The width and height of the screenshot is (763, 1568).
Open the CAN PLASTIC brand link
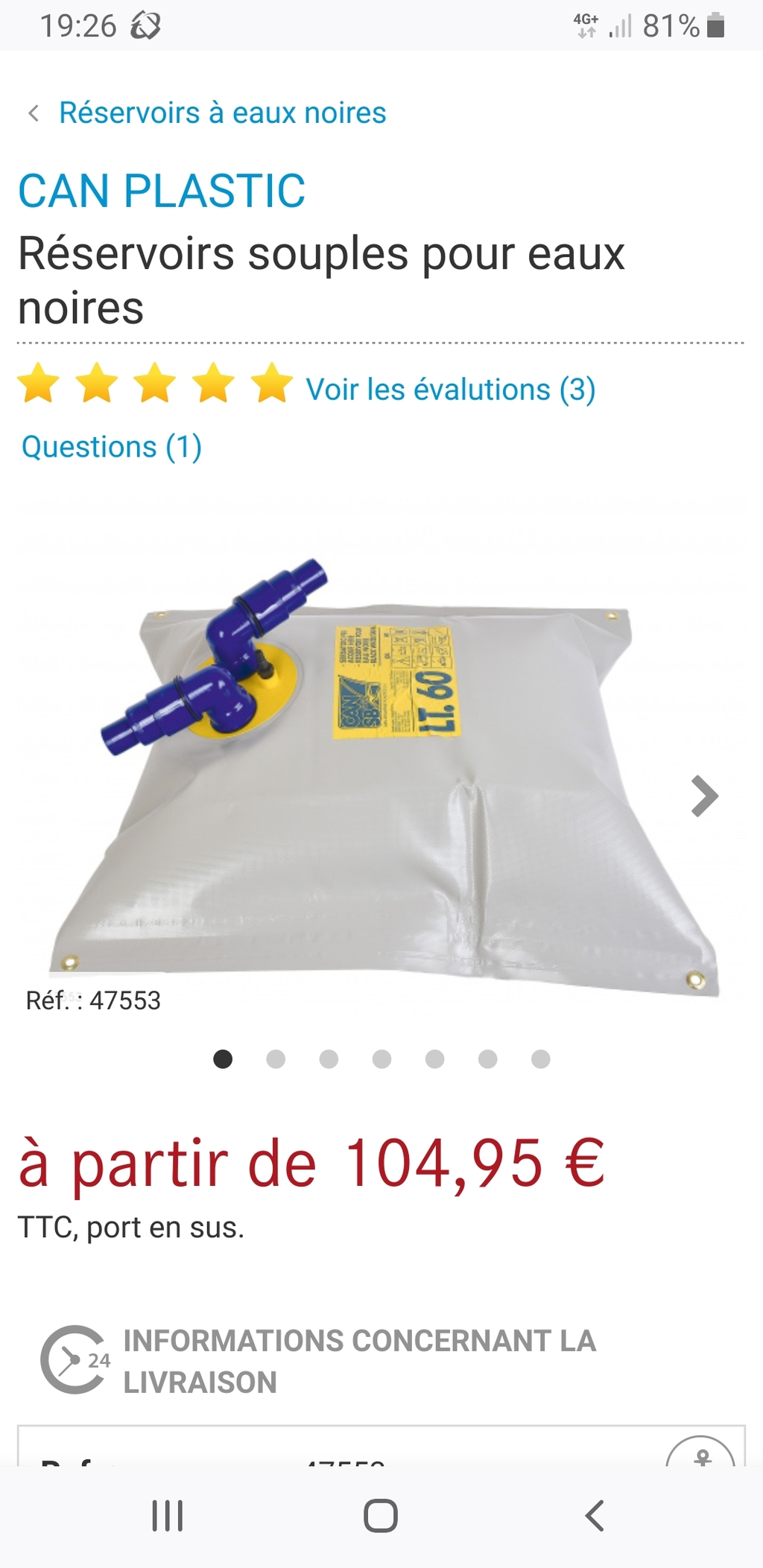tap(162, 191)
